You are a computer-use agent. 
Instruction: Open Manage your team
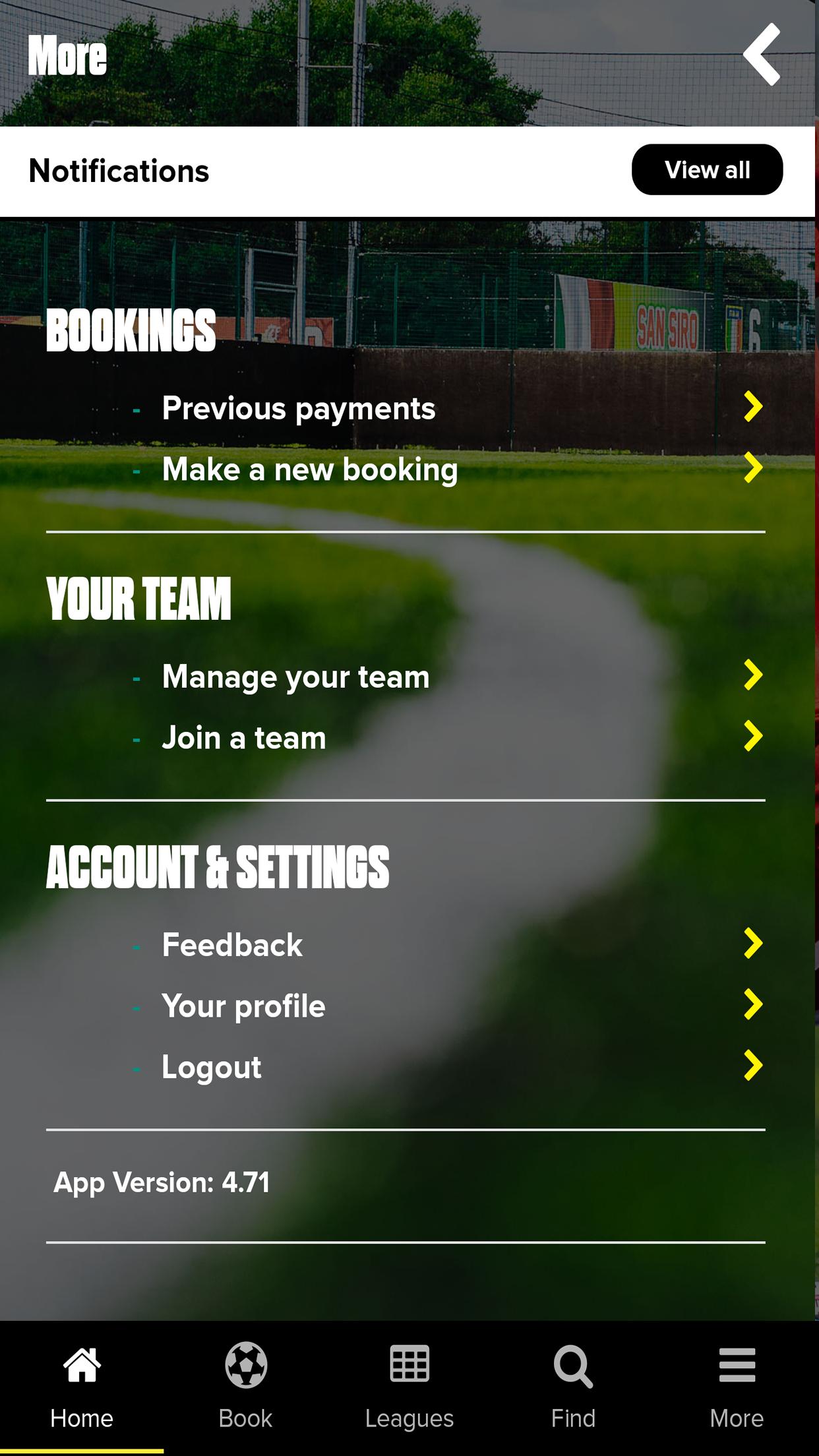pyautogui.click(x=296, y=677)
